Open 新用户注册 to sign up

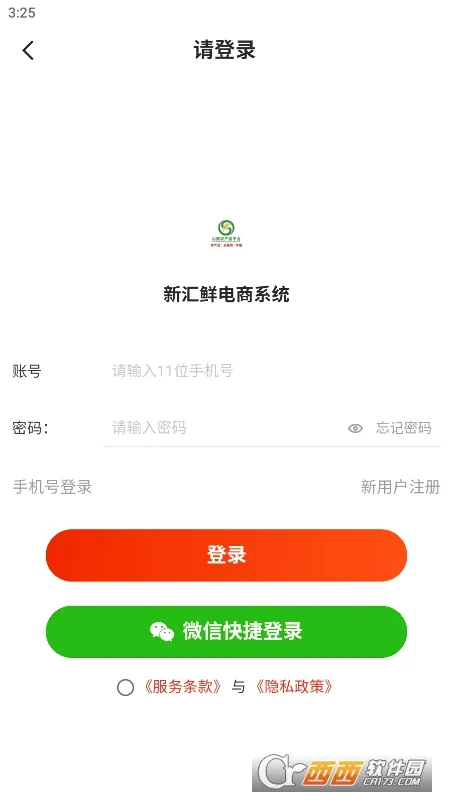pyautogui.click(x=400, y=487)
